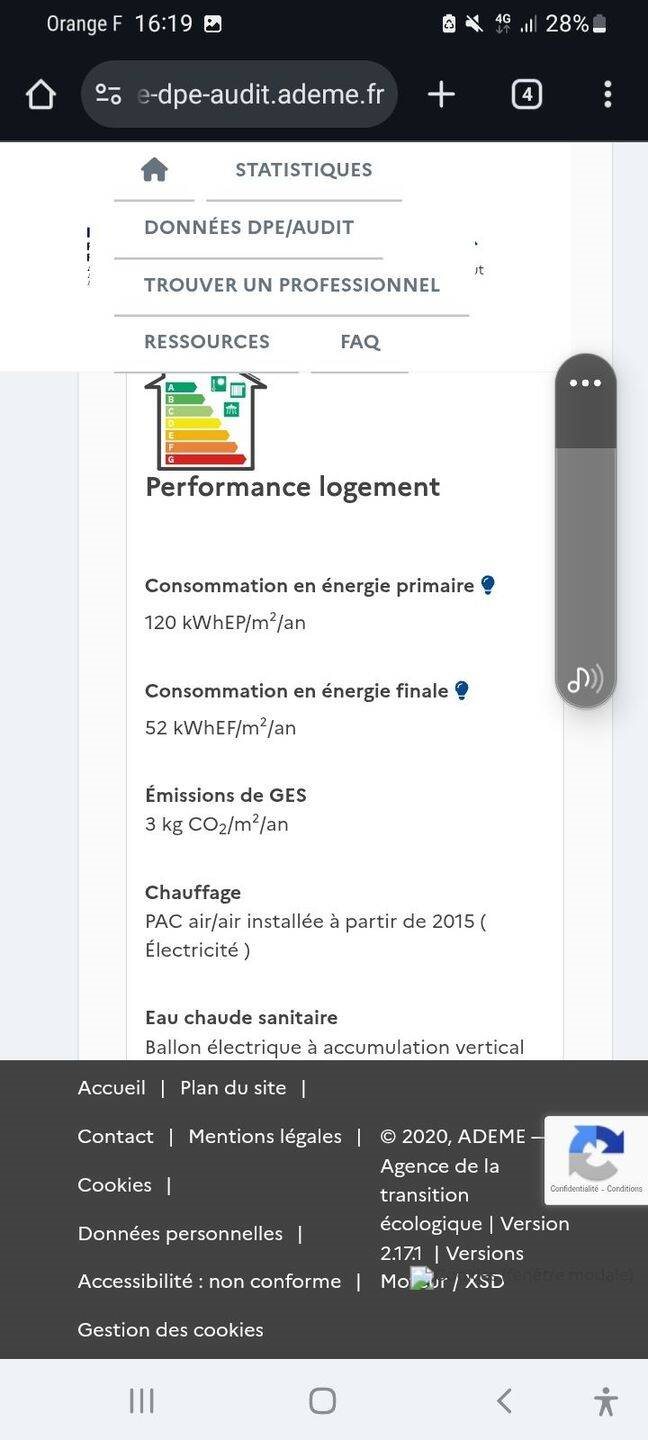Open the FAQ page

[x=360, y=342]
